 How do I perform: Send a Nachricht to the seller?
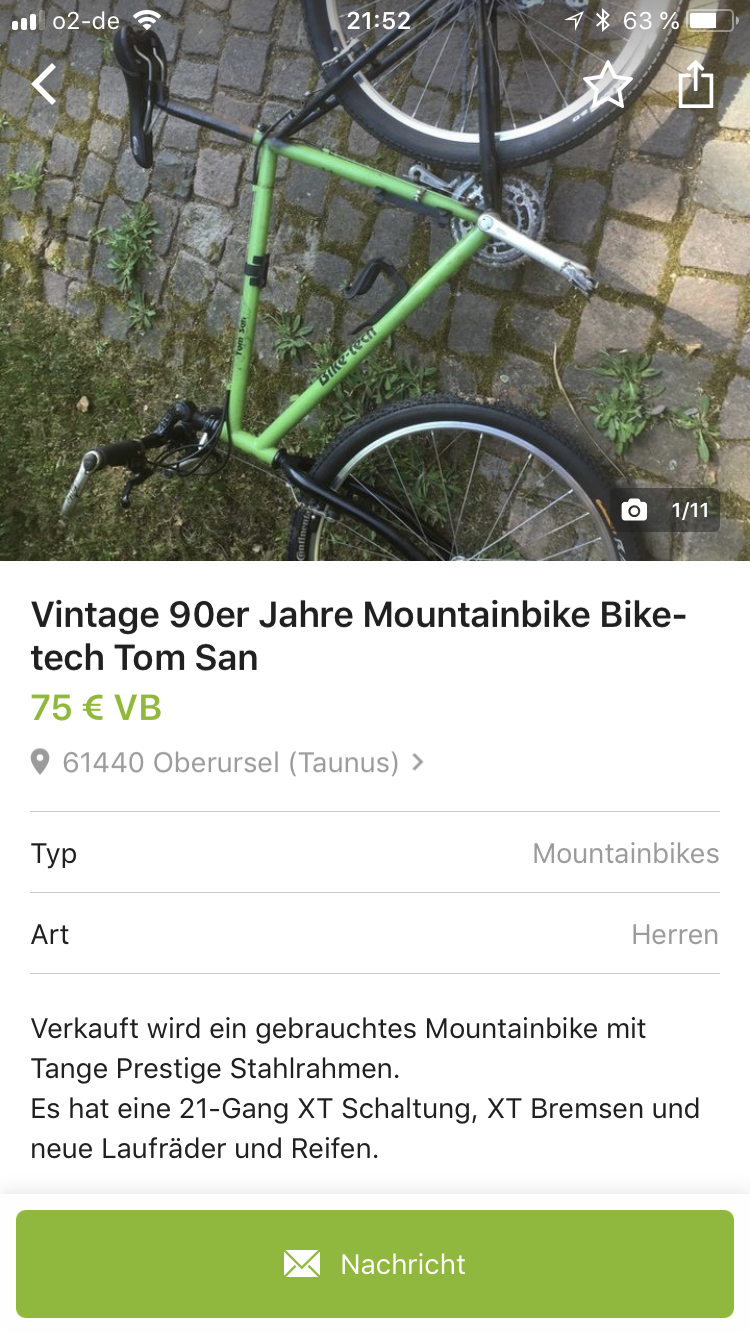coord(375,1264)
